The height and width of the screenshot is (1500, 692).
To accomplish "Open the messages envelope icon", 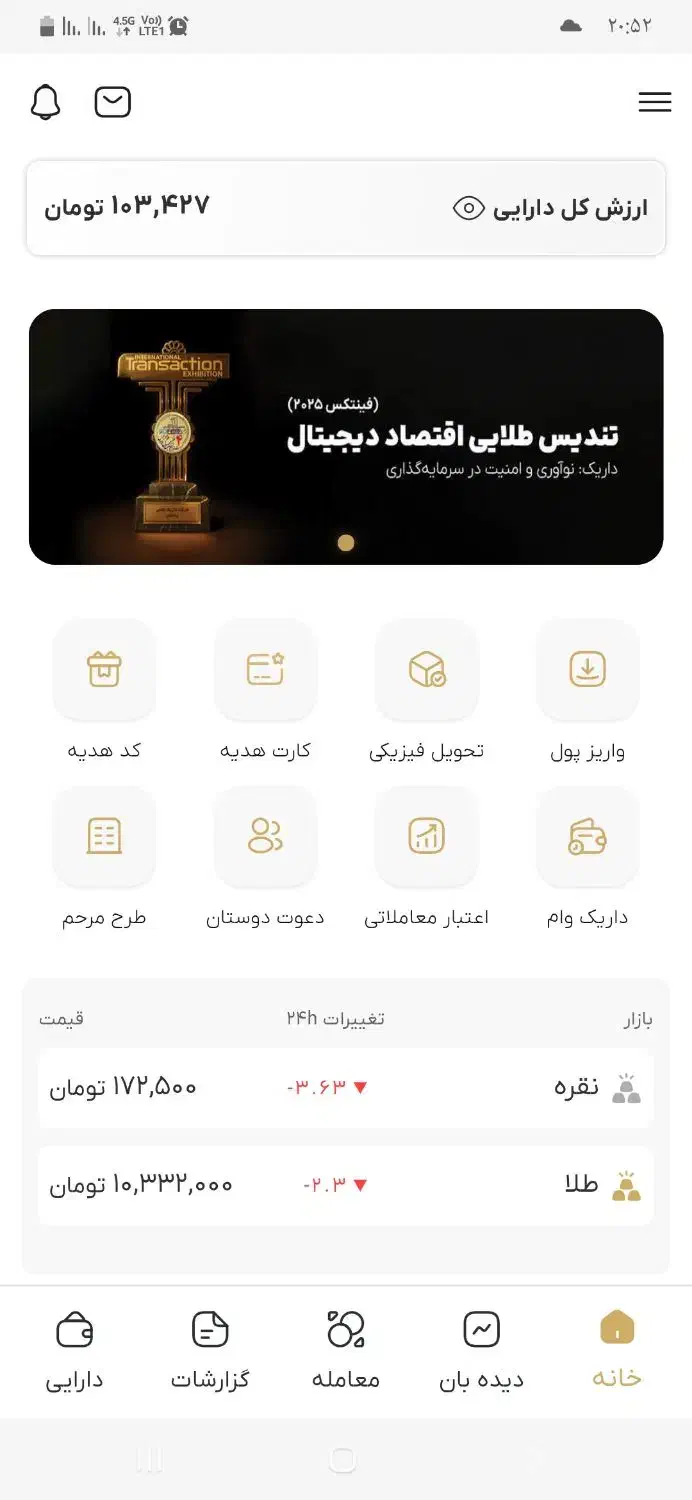I will click(113, 102).
